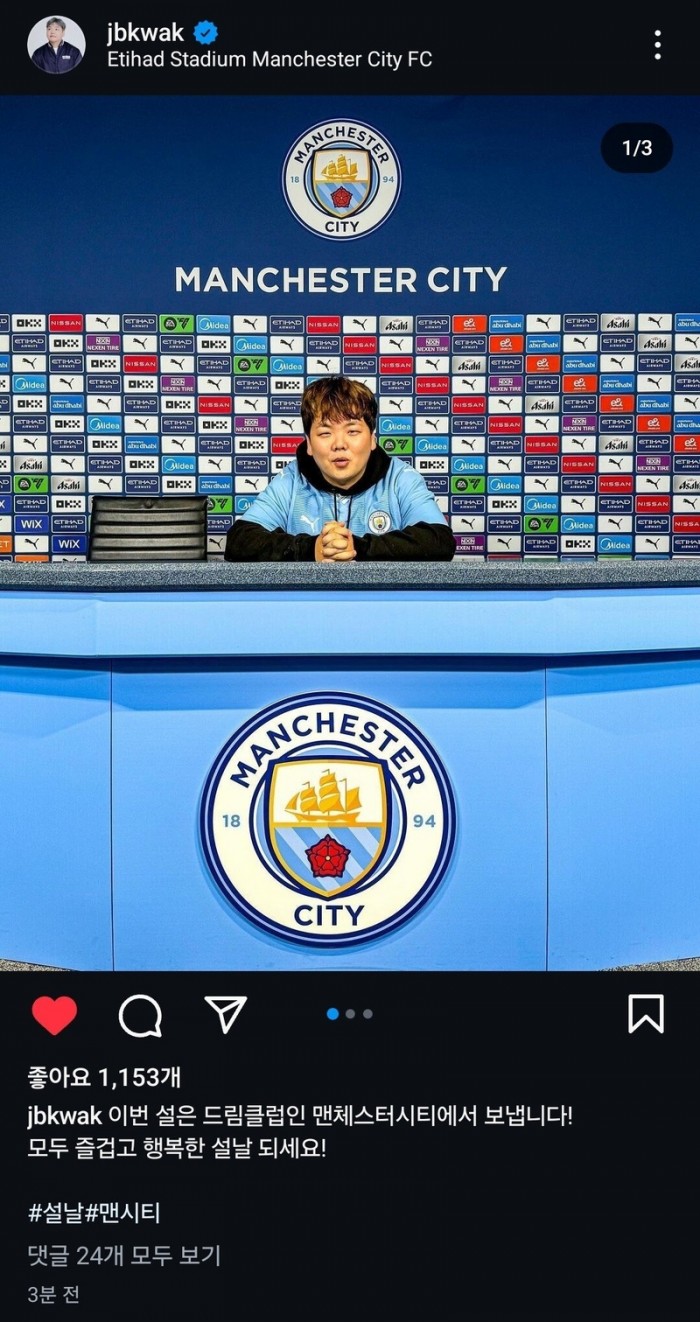Viewport: 700px width, 1322px height.
Task: Open the #설날 hashtag
Action: click(56, 1214)
